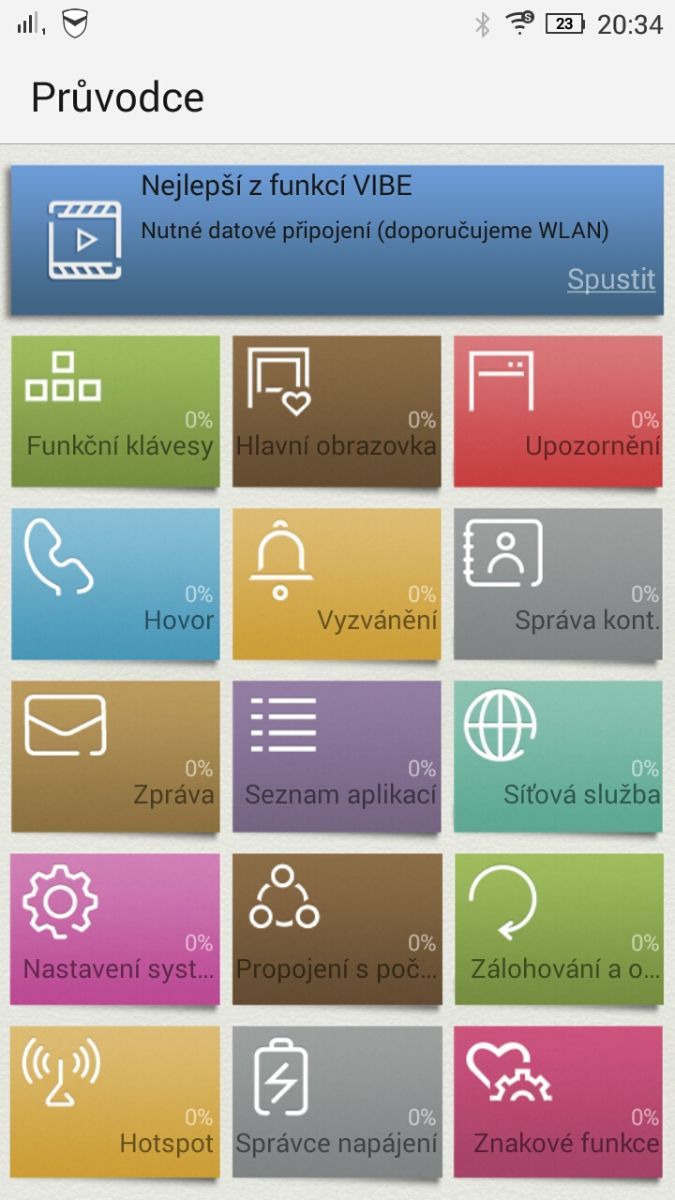Open the Funkční klávesy tile

click(x=116, y=411)
